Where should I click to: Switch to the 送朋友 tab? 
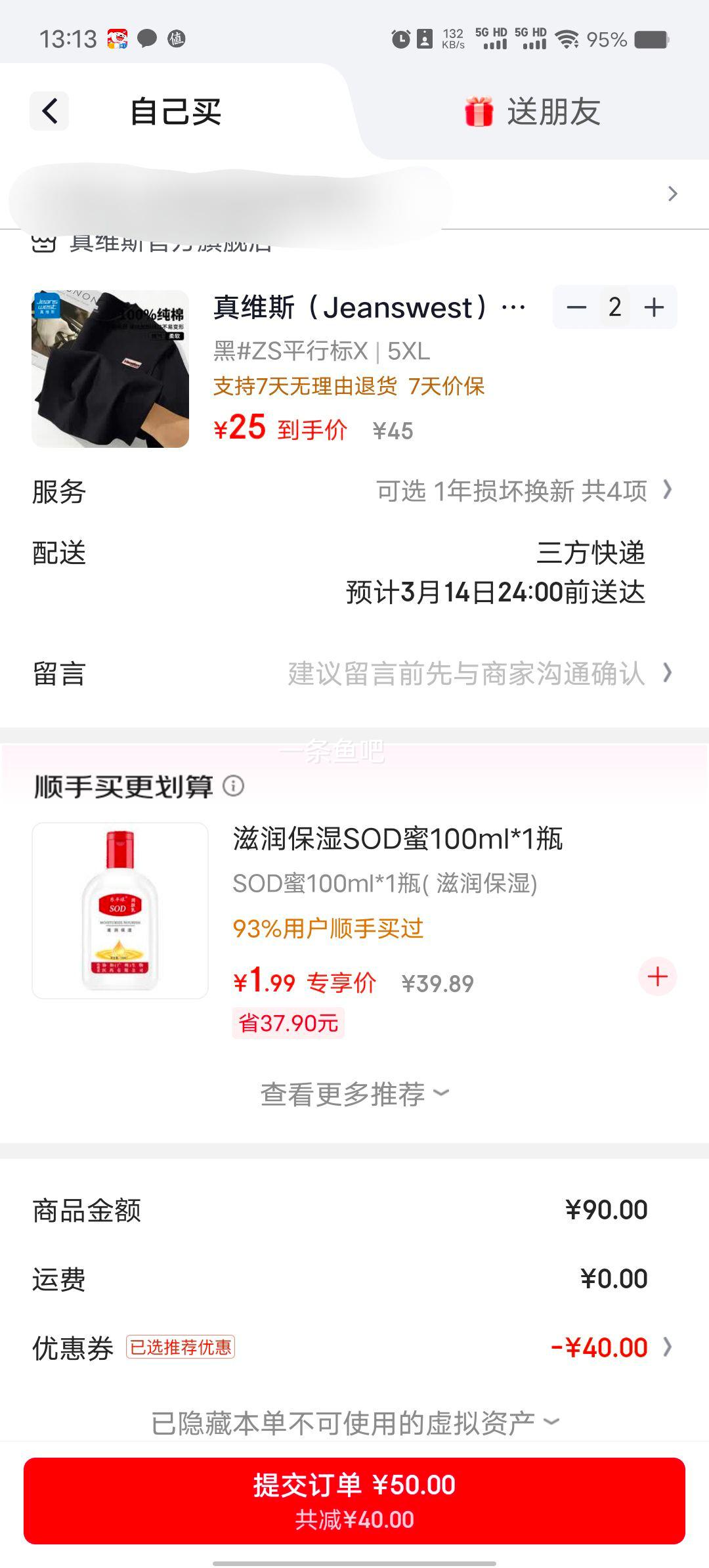pos(533,112)
